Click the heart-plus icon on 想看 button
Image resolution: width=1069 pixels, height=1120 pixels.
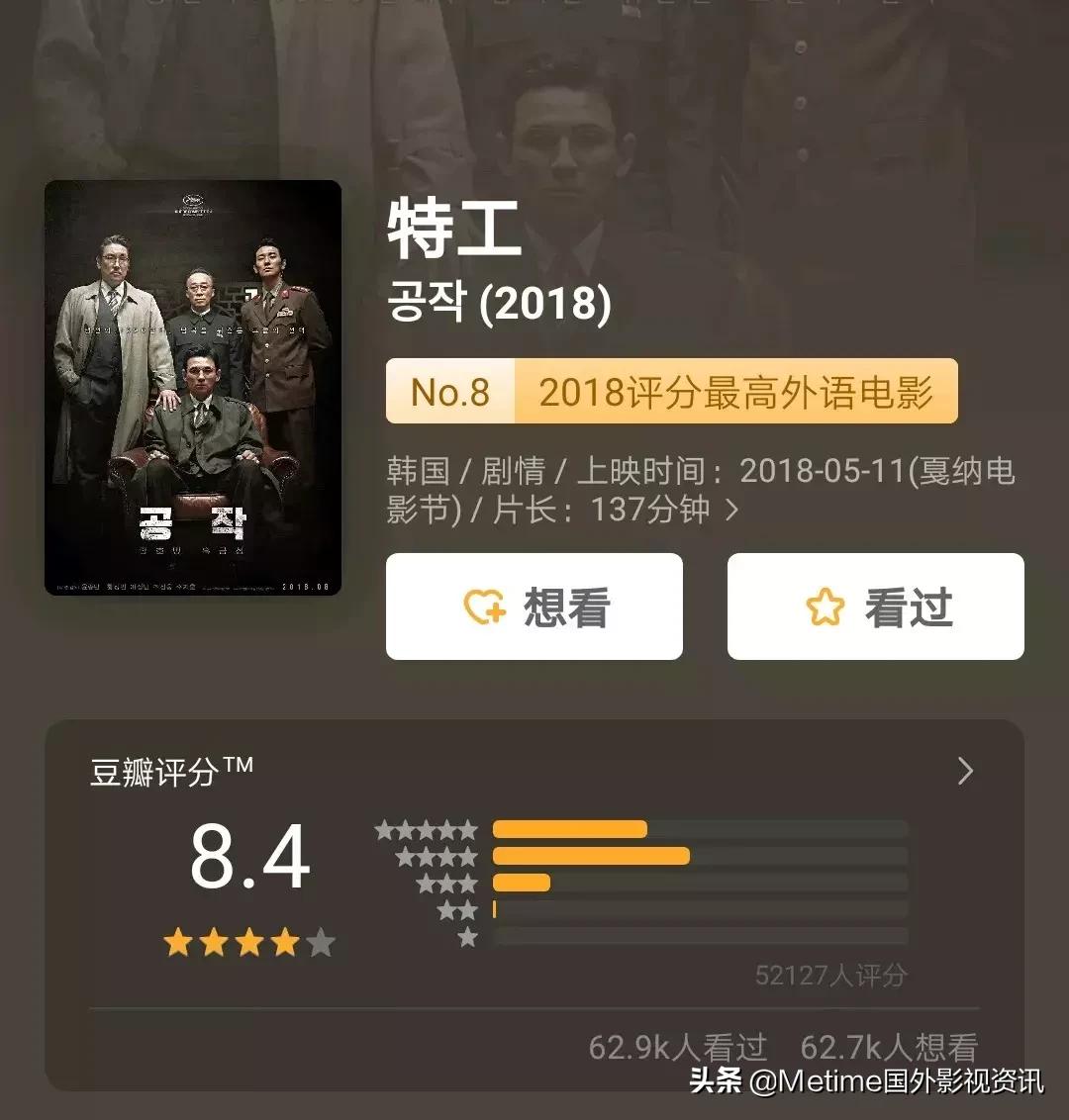pyautogui.click(x=485, y=608)
